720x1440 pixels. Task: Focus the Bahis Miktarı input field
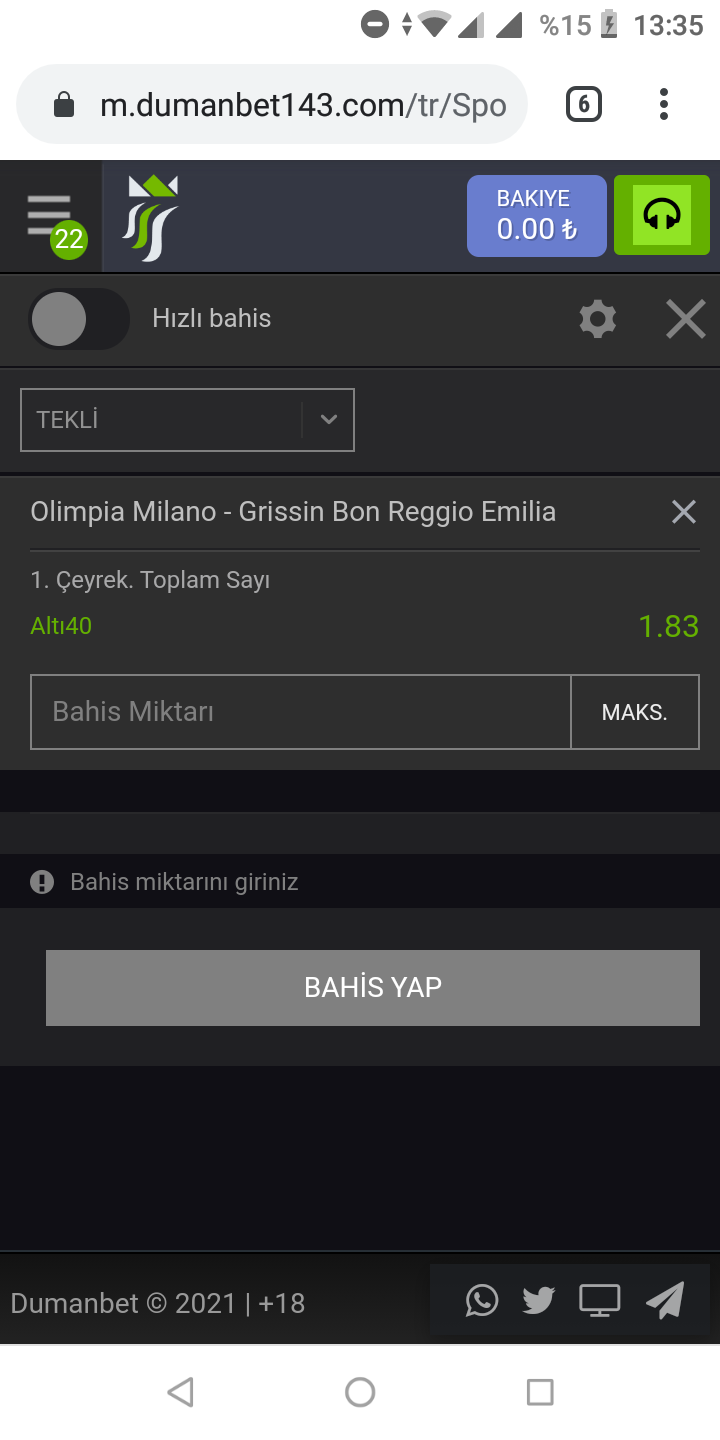click(x=301, y=712)
